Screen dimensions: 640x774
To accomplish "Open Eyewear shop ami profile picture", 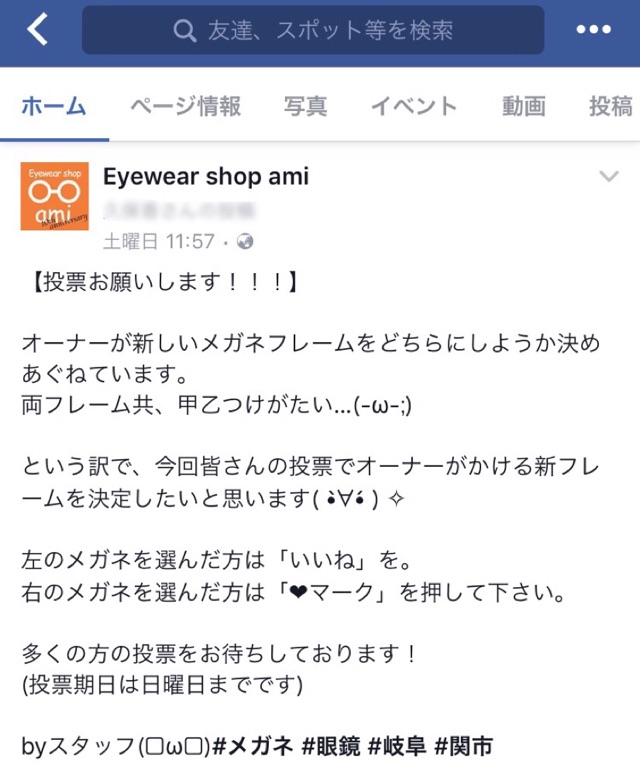I will 55,196.
